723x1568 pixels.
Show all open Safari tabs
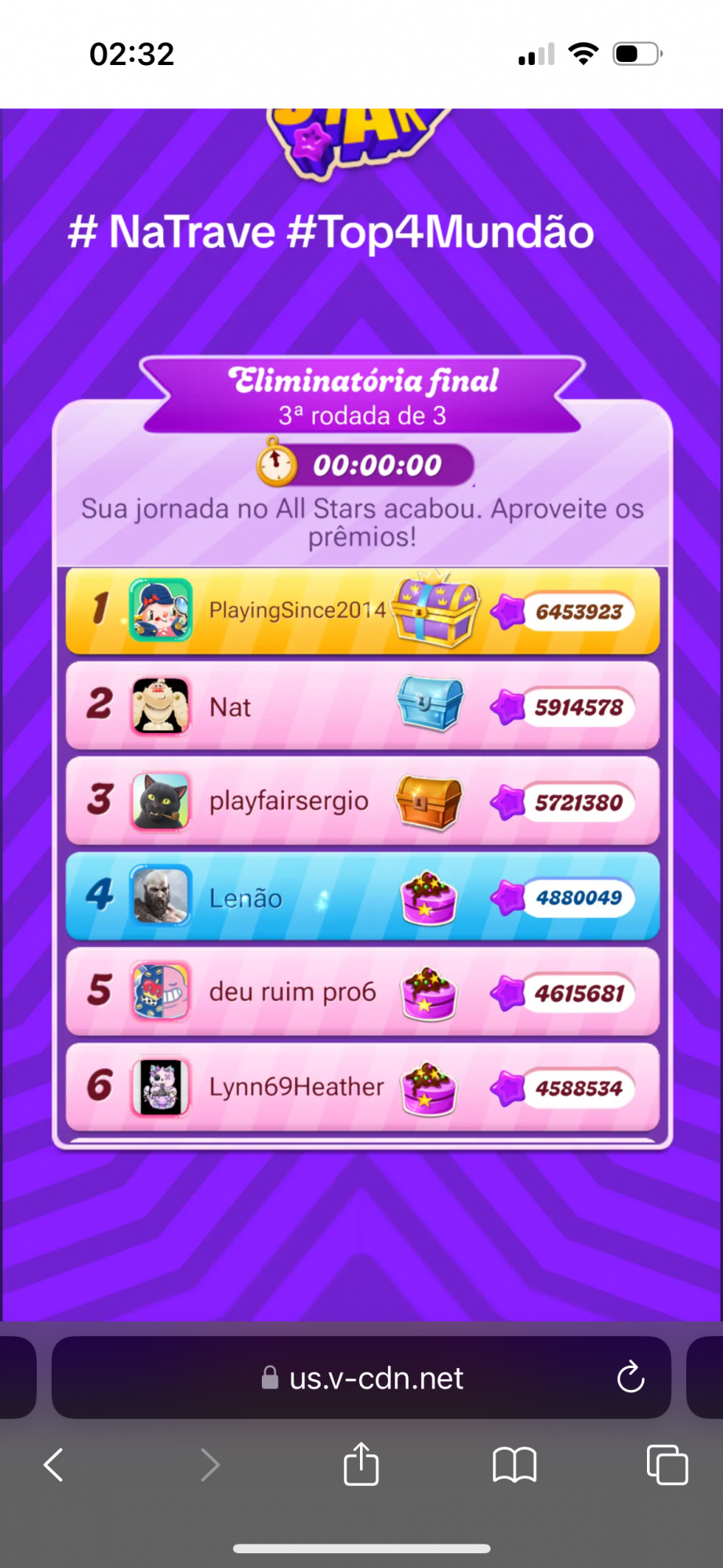[667, 1464]
